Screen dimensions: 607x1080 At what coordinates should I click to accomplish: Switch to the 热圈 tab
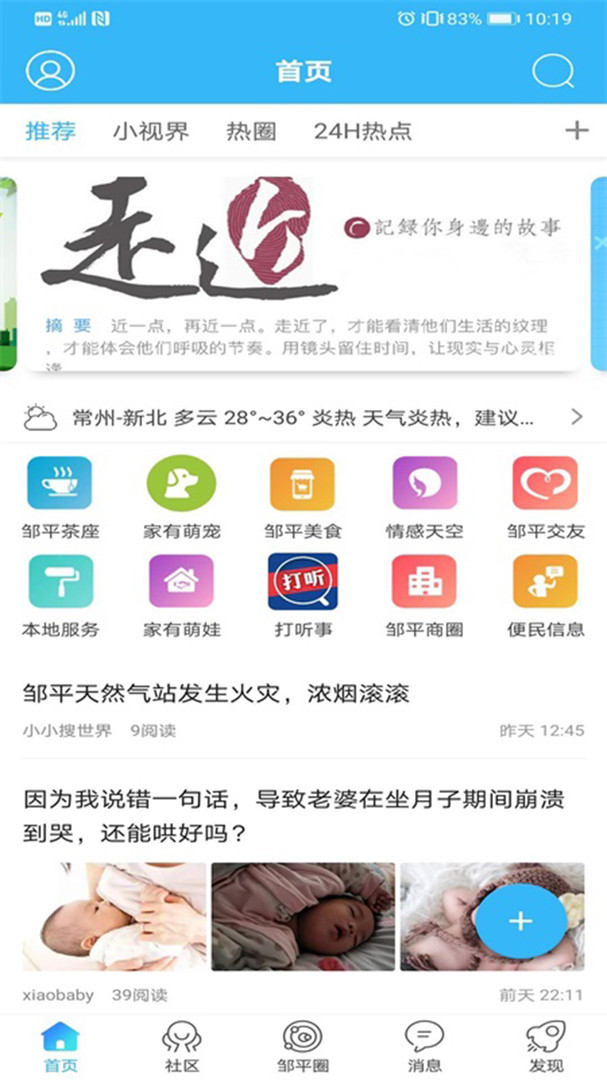tap(251, 131)
